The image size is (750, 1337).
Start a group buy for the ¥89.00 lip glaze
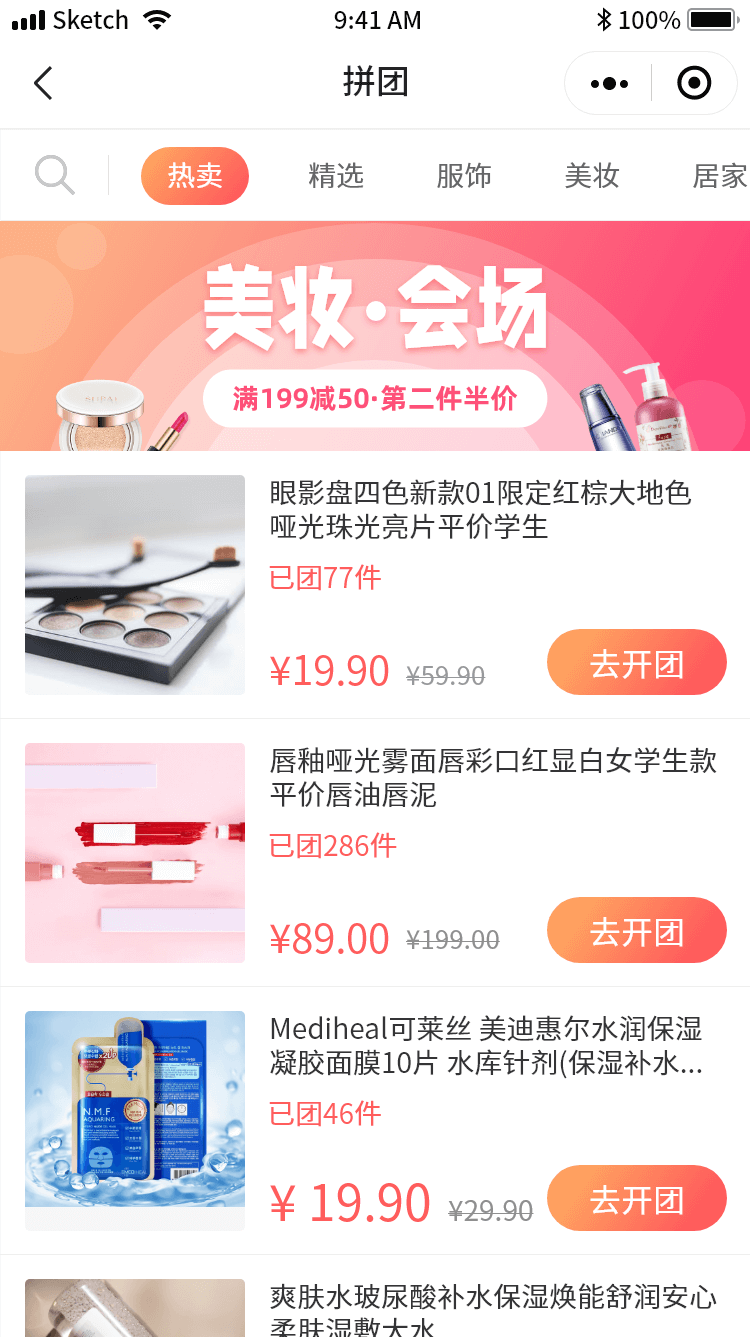pyautogui.click(x=636, y=930)
